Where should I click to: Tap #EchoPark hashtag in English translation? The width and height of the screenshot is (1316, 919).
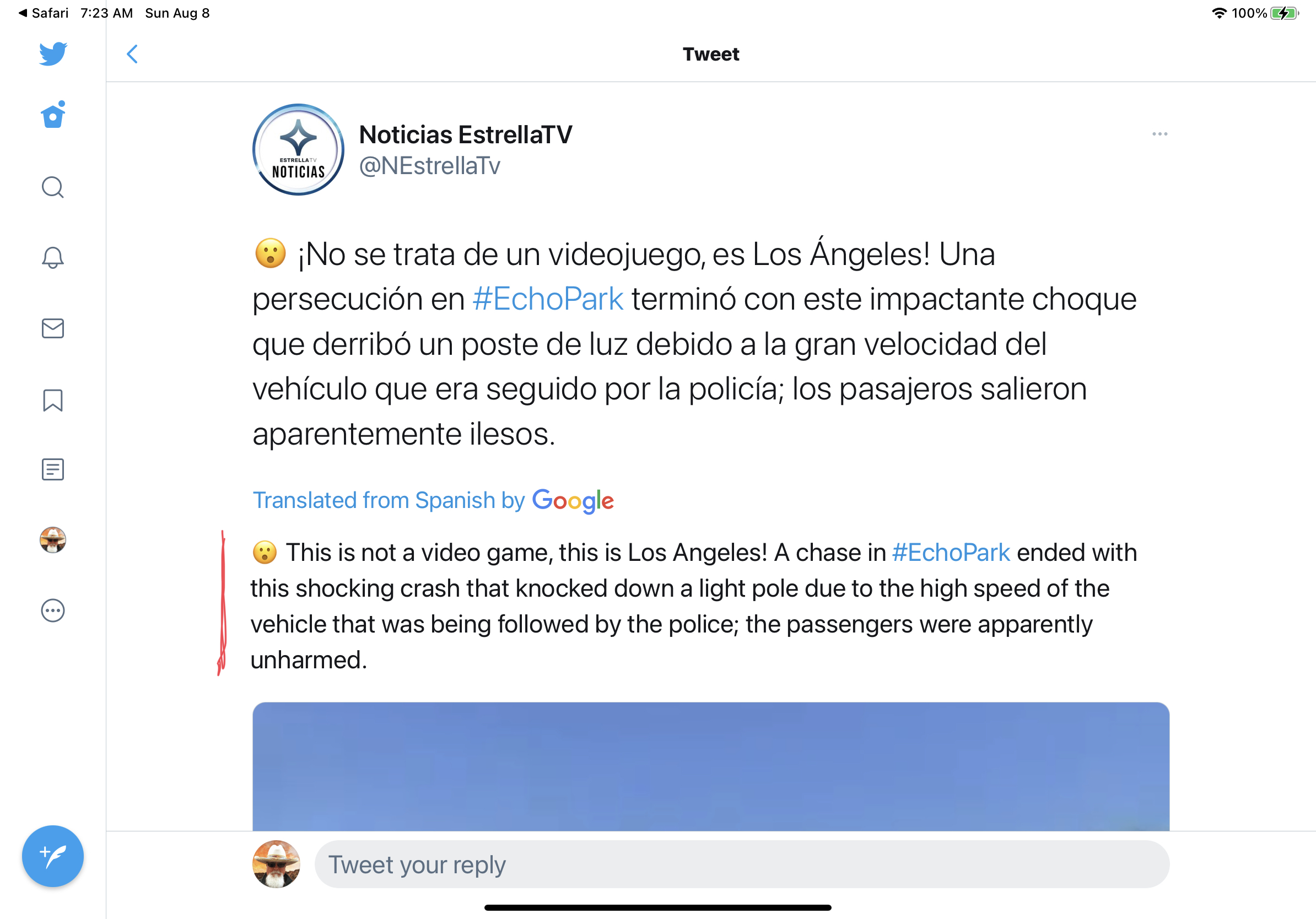pos(951,553)
